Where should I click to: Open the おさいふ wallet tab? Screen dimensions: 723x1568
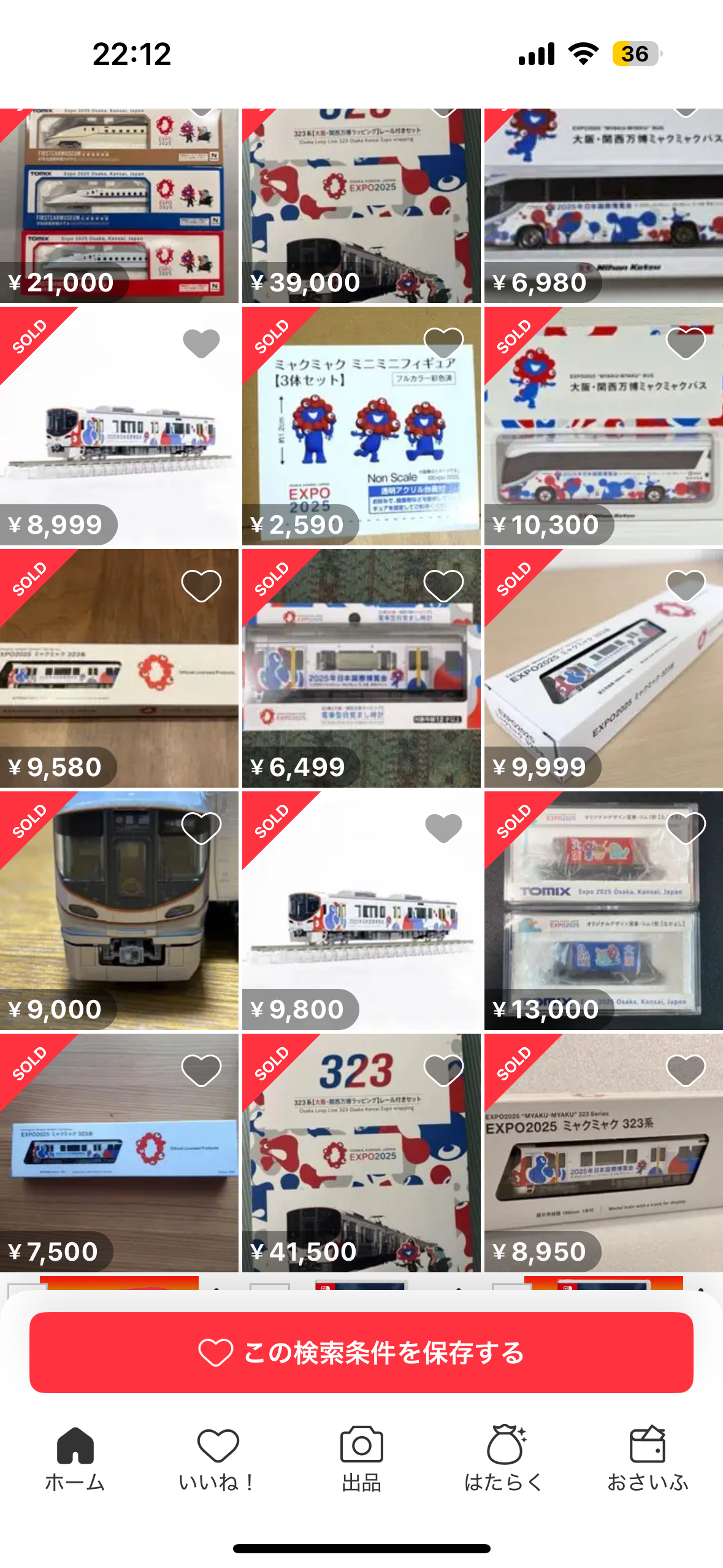pyautogui.click(x=648, y=1457)
